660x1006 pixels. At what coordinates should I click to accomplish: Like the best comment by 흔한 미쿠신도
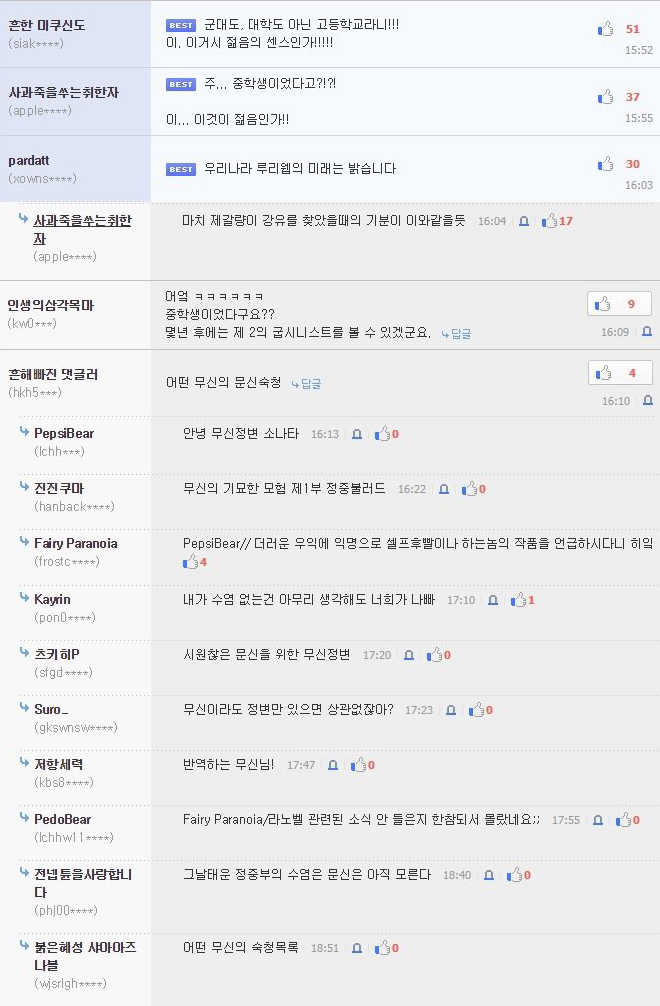[x=605, y=30]
